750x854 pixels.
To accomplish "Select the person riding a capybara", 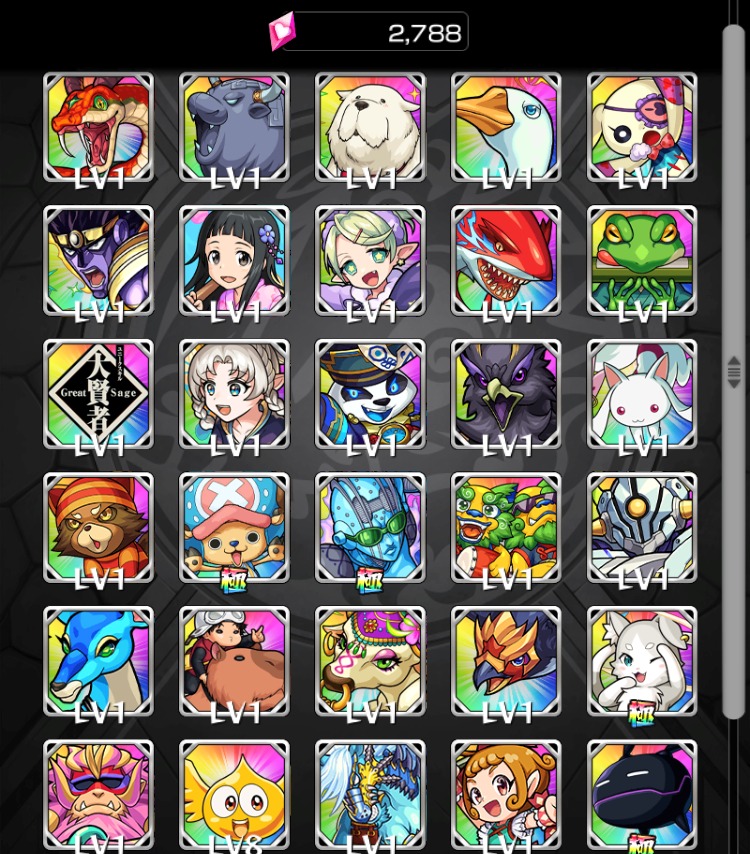I will click(x=234, y=661).
